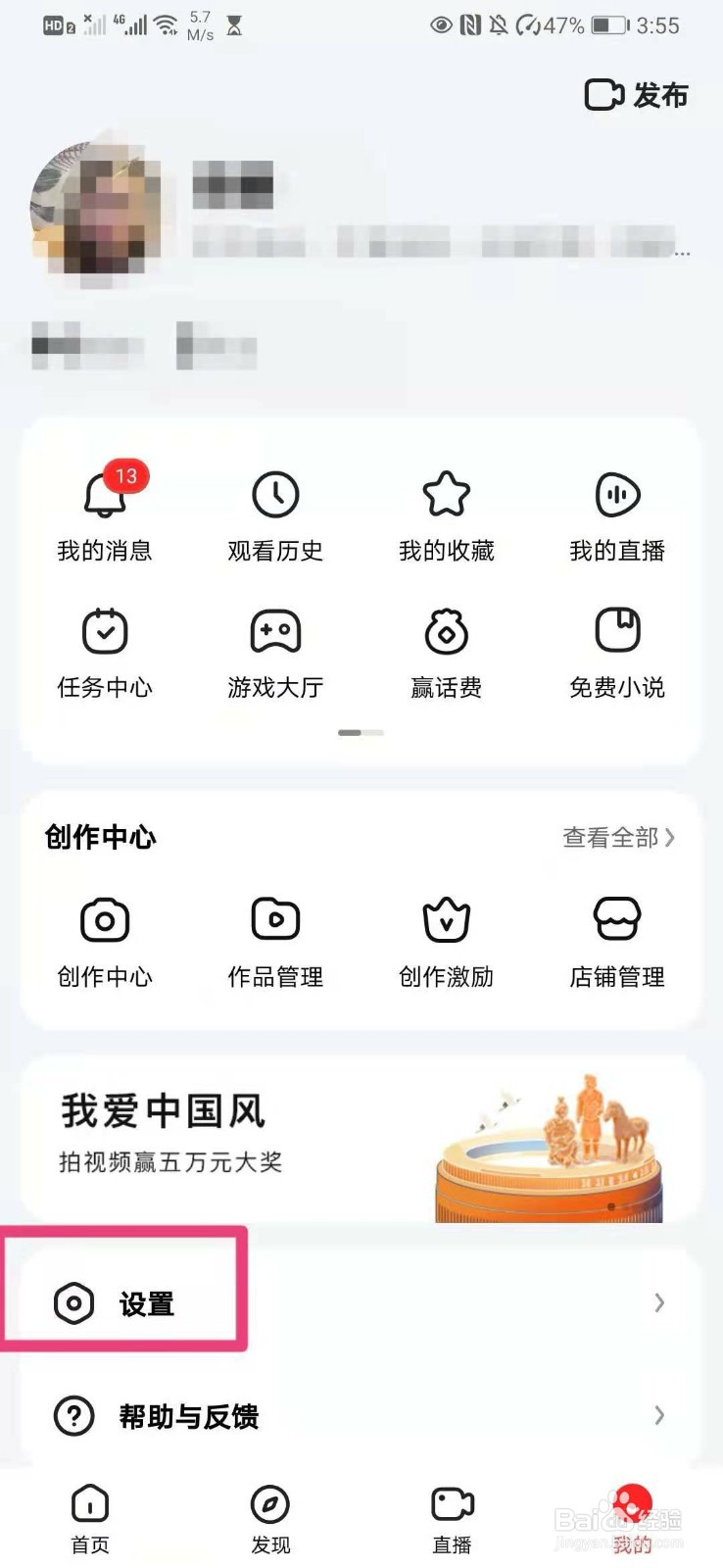The image size is (723, 1568).
Task: Open 店铺管理 shop management
Action: pyautogui.click(x=617, y=939)
